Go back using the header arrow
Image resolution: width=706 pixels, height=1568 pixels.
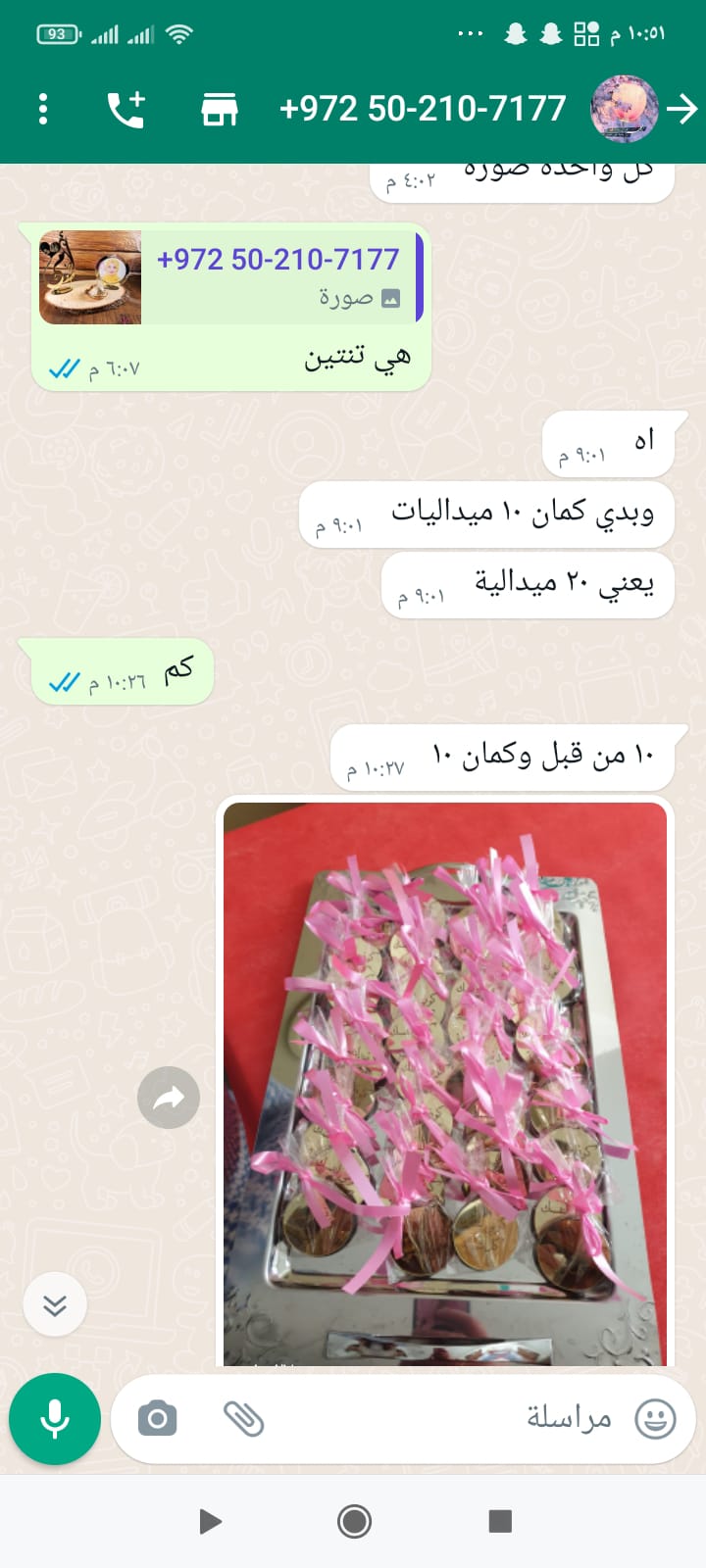click(682, 109)
